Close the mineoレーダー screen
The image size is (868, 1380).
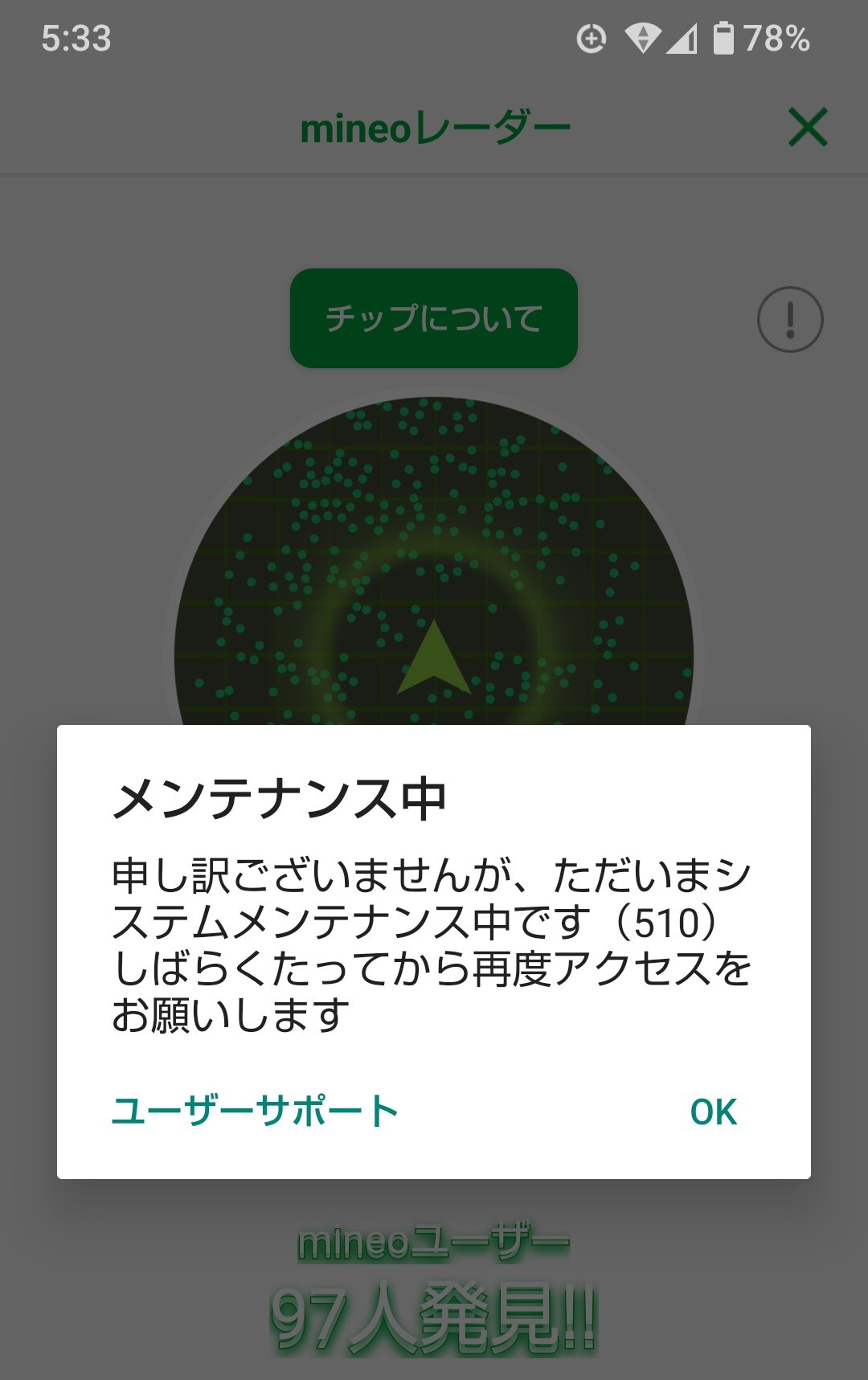pyautogui.click(x=807, y=128)
